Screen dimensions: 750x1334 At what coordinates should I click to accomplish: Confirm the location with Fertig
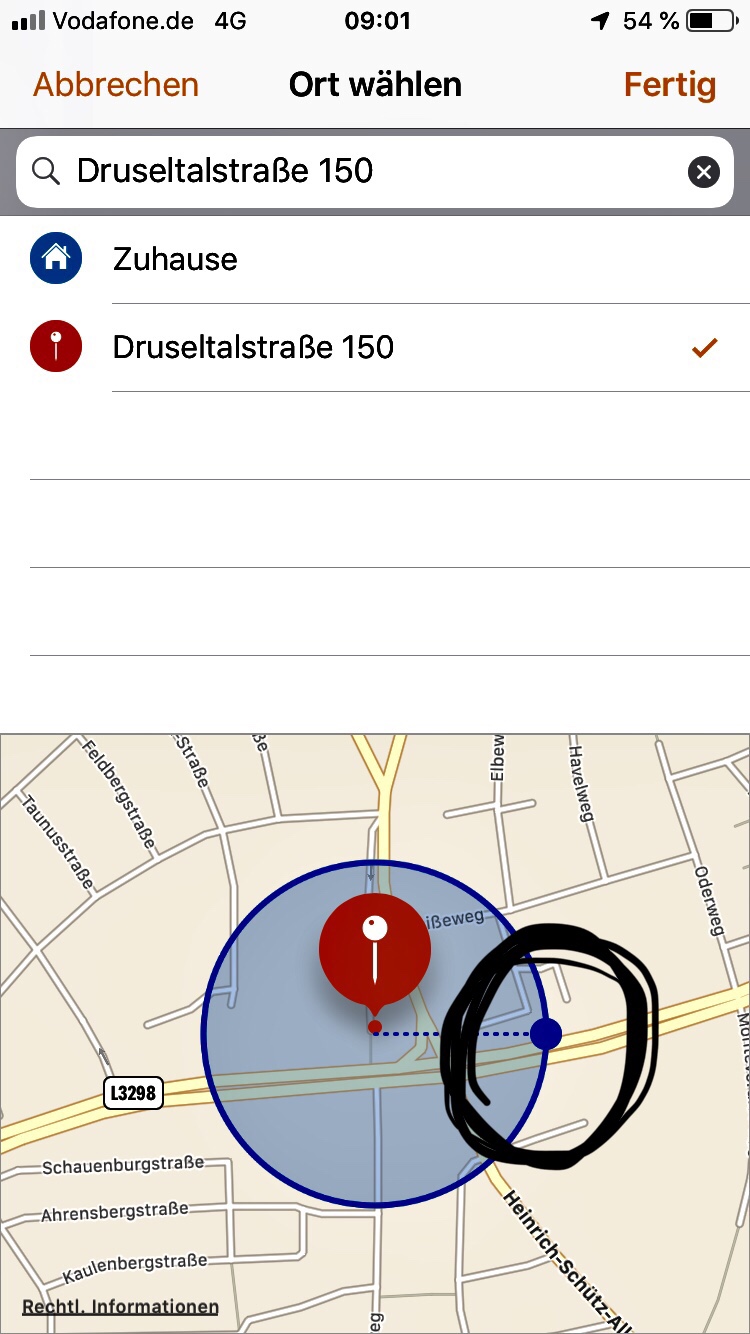click(x=670, y=85)
